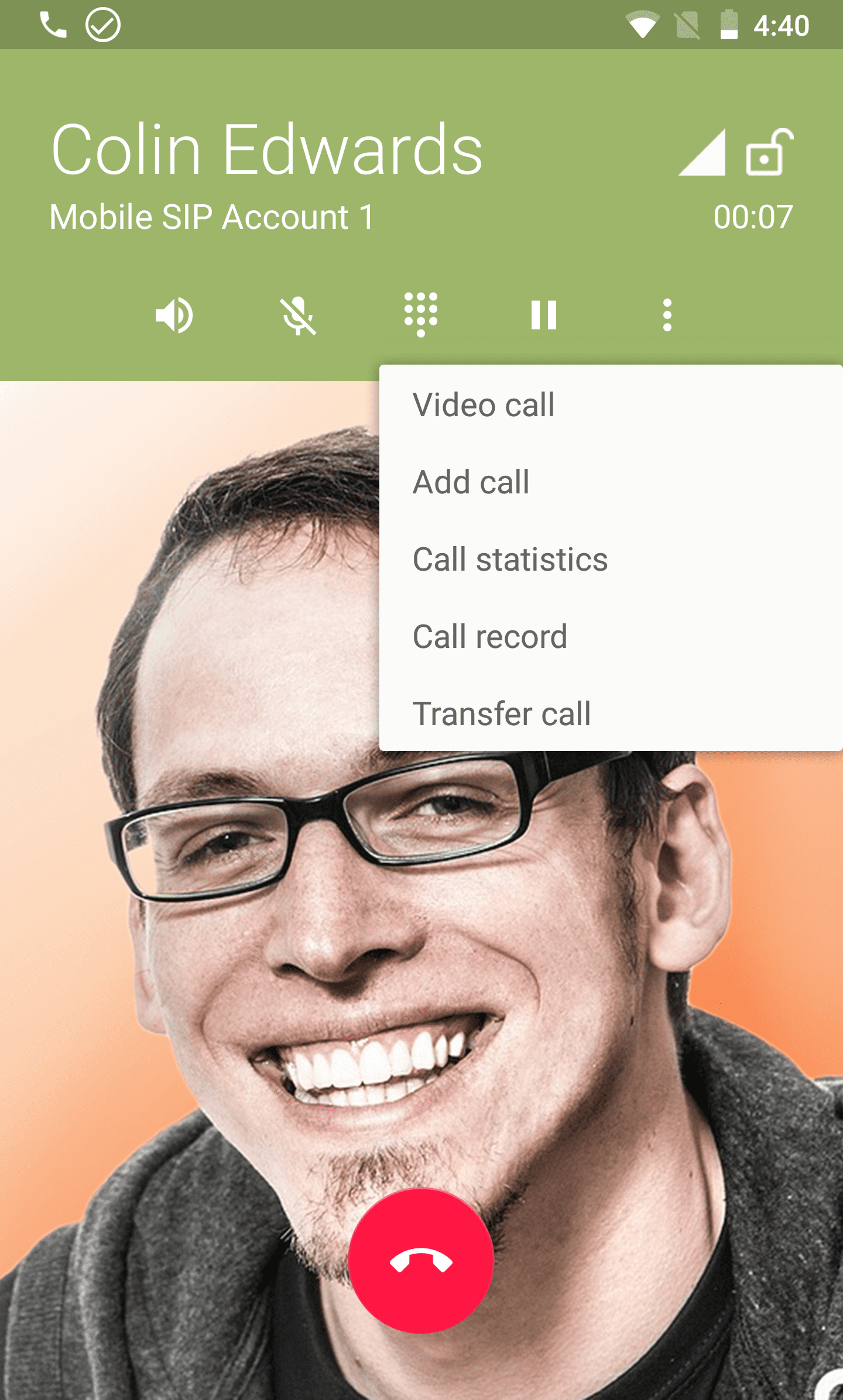
Task: Start Call record
Action: coord(490,637)
